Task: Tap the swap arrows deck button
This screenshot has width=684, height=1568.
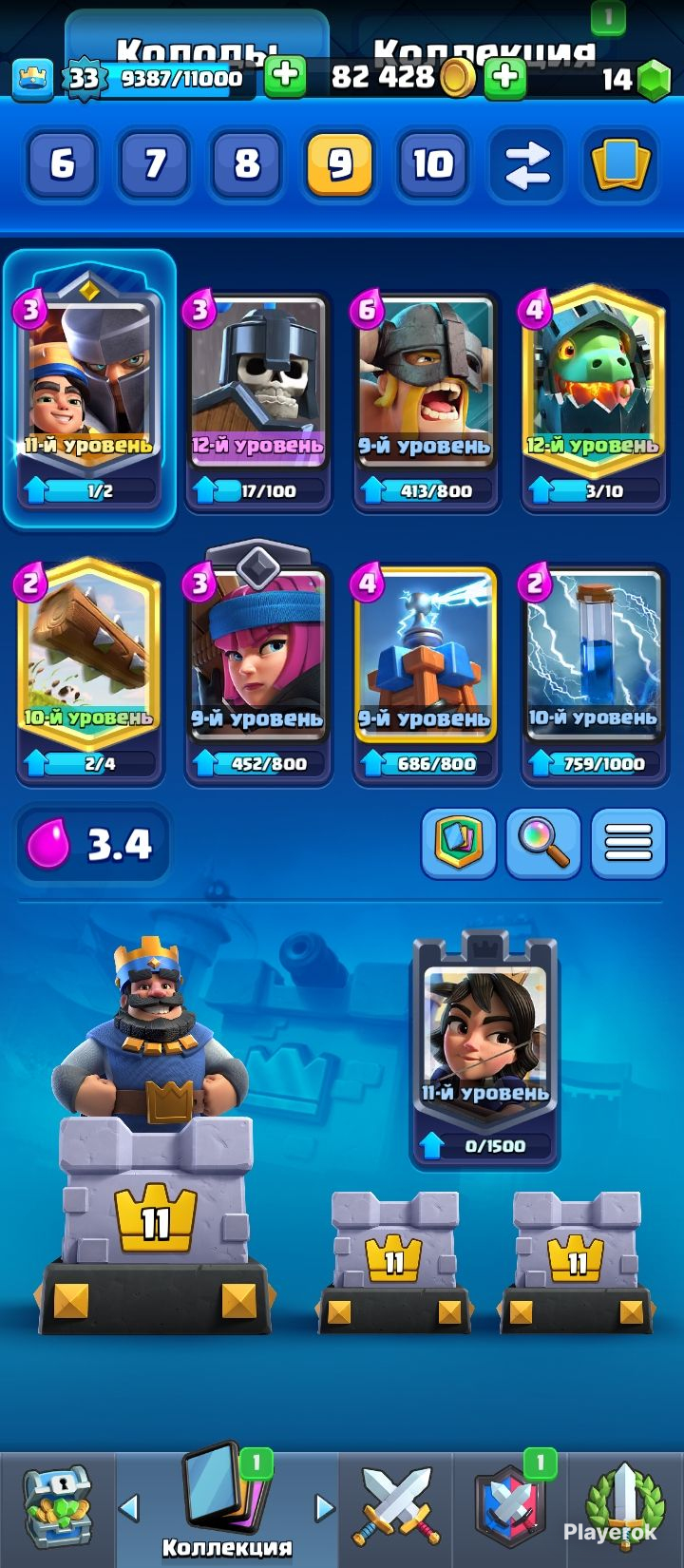Action: pyautogui.click(x=526, y=164)
